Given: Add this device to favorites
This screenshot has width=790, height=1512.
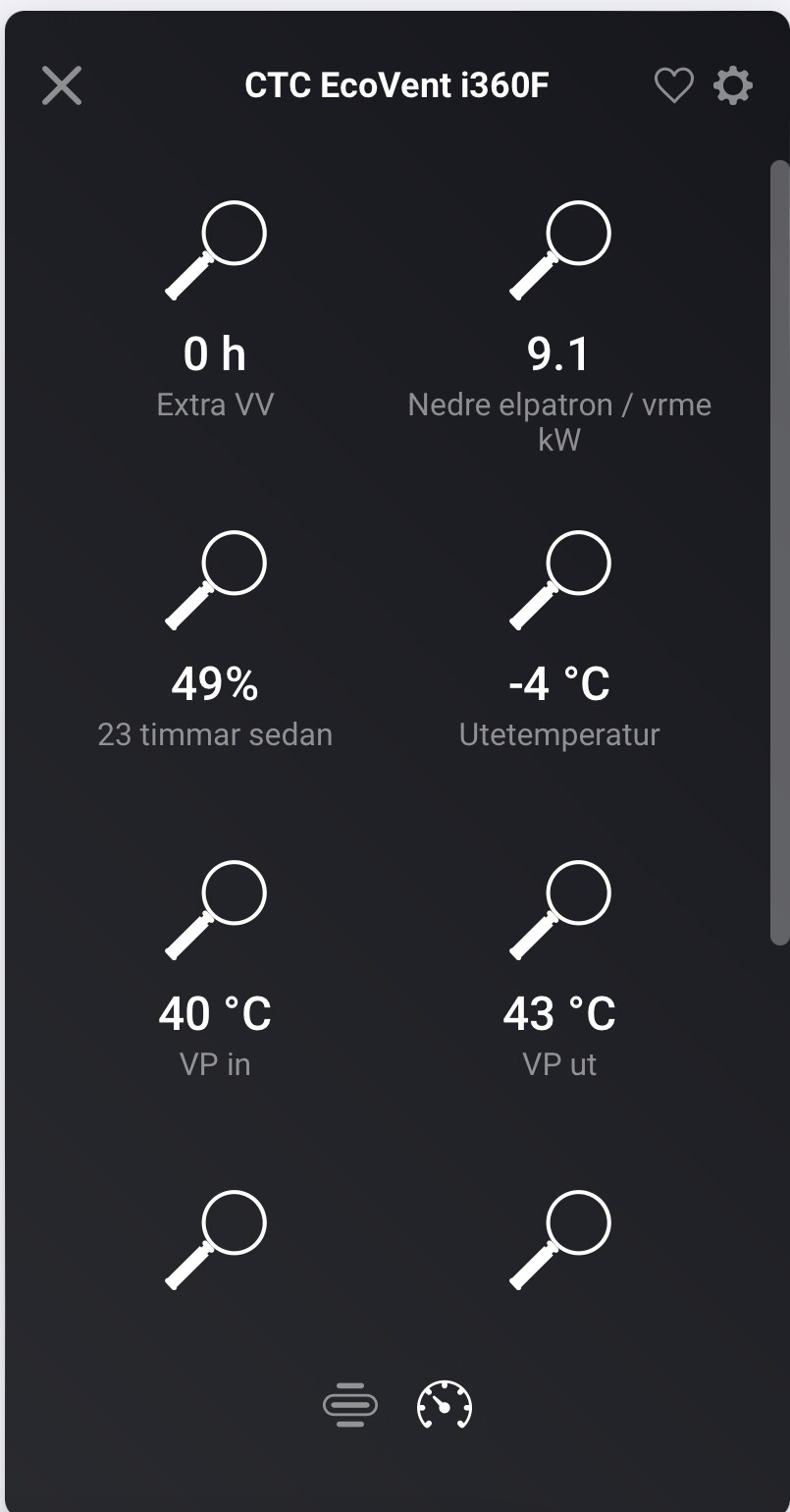Looking at the screenshot, I should pos(673,85).
